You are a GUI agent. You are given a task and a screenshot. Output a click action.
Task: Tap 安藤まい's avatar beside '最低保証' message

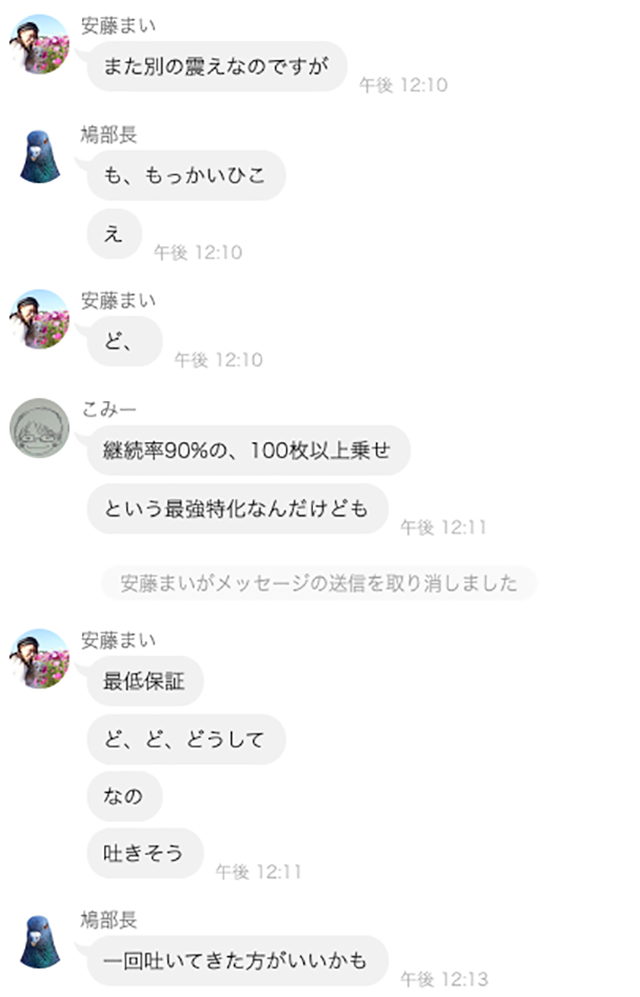click(x=40, y=659)
